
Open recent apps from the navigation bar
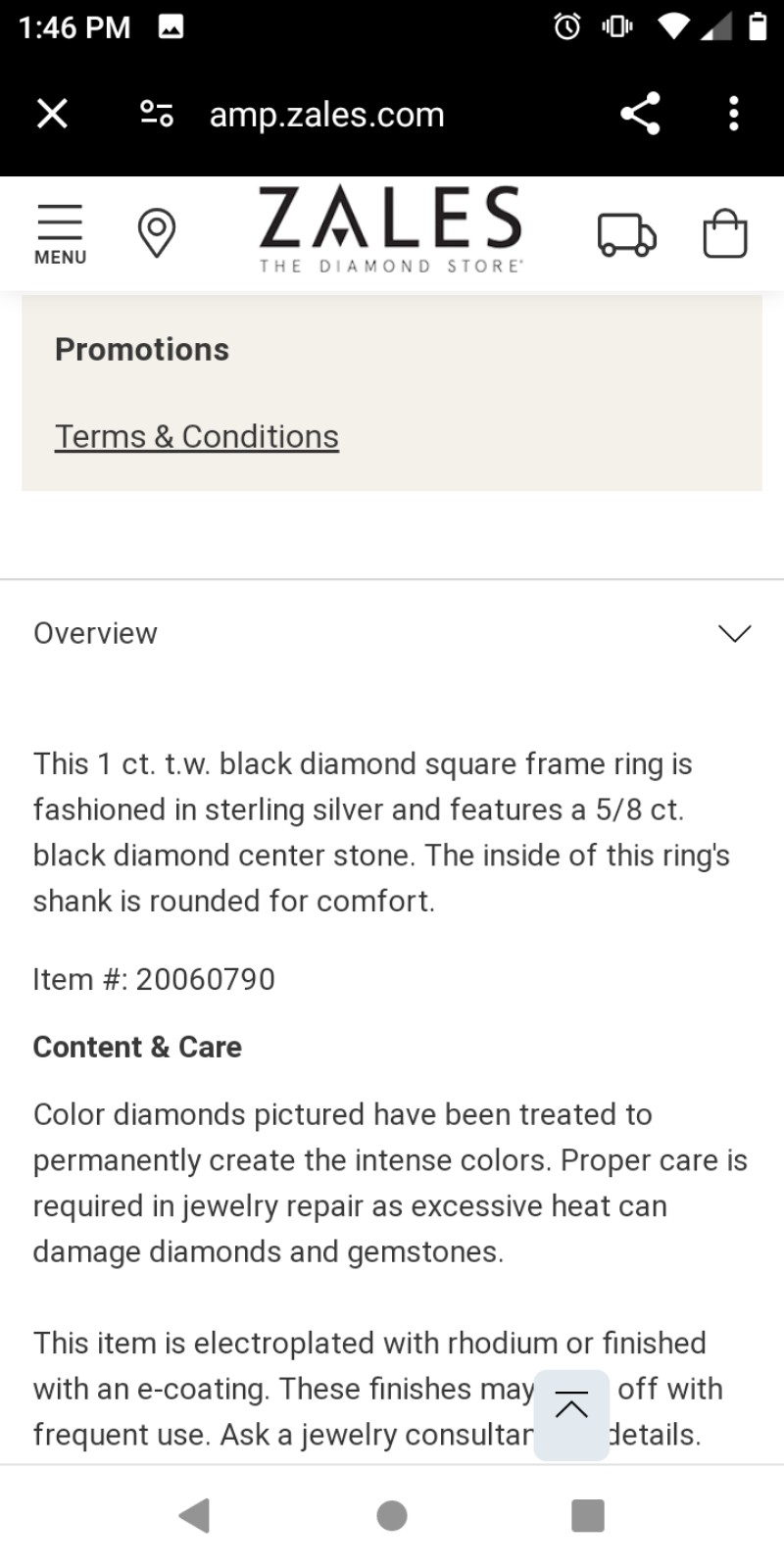[x=588, y=1515]
